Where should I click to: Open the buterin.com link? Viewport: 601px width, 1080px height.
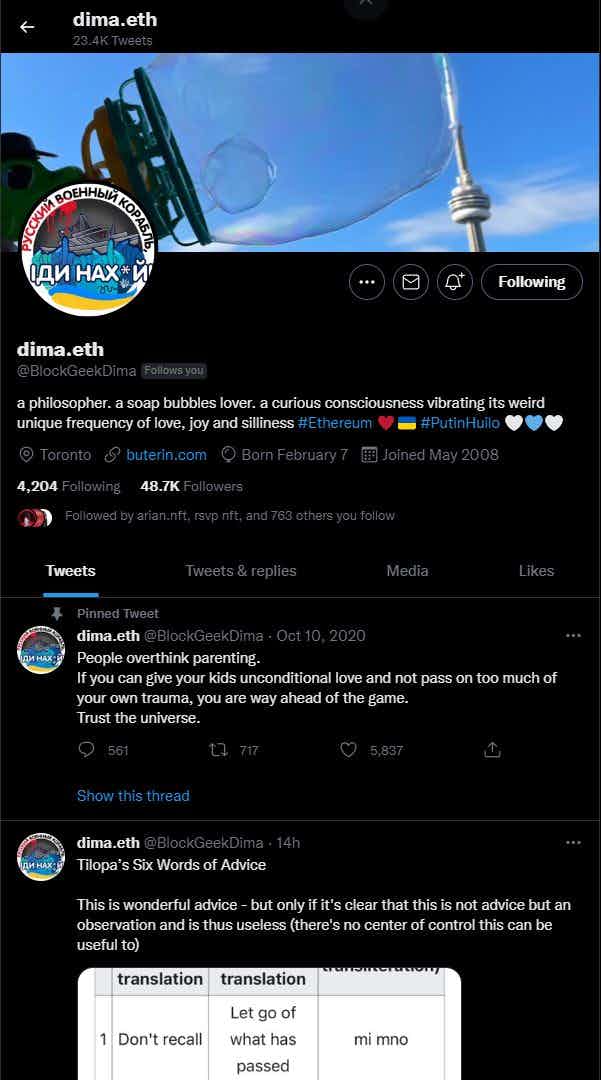166,454
